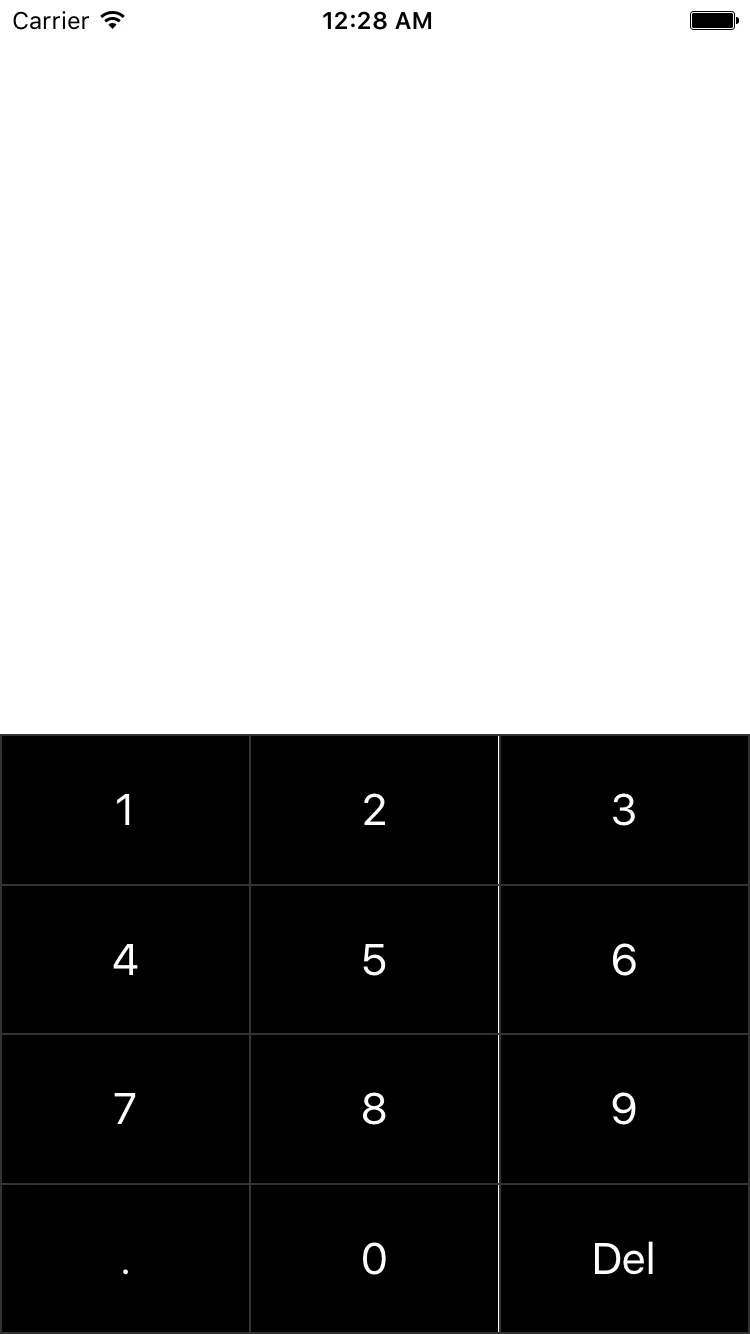The image size is (750, 1334).
Task: Tap the 8 key
Action: pyautogui.click(x=374, y=1109)
